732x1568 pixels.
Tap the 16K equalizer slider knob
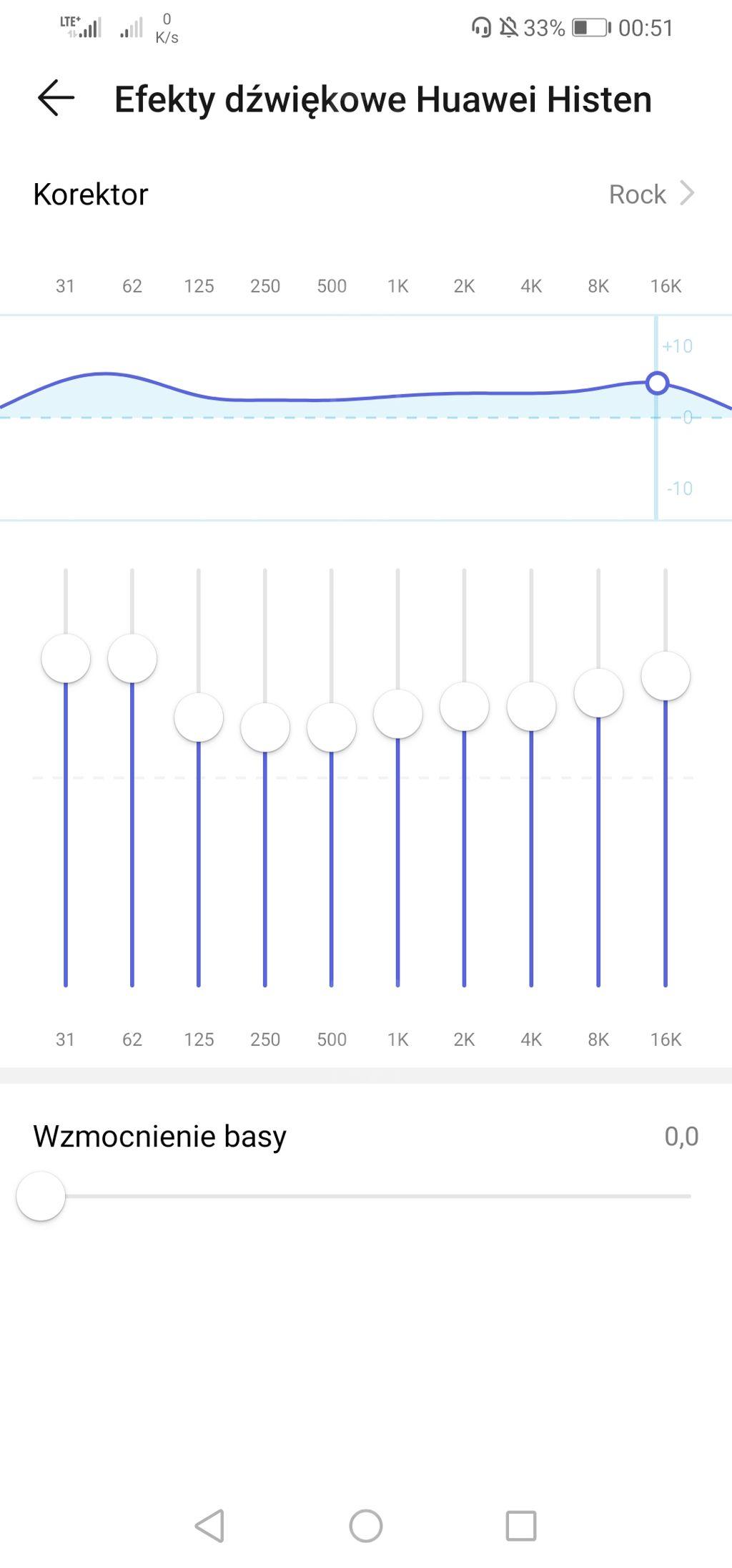pos(666,676)
